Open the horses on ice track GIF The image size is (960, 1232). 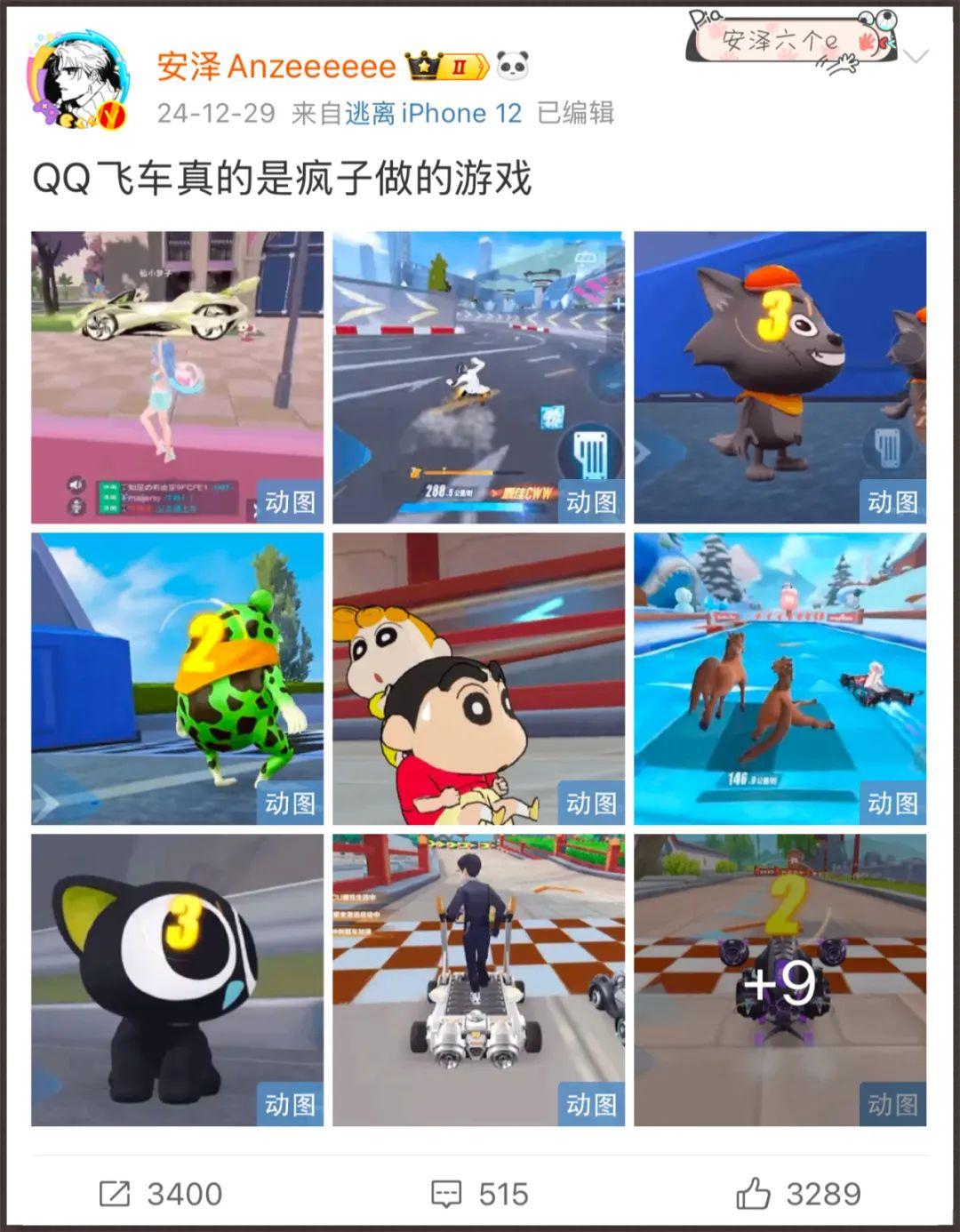point(780,678)
